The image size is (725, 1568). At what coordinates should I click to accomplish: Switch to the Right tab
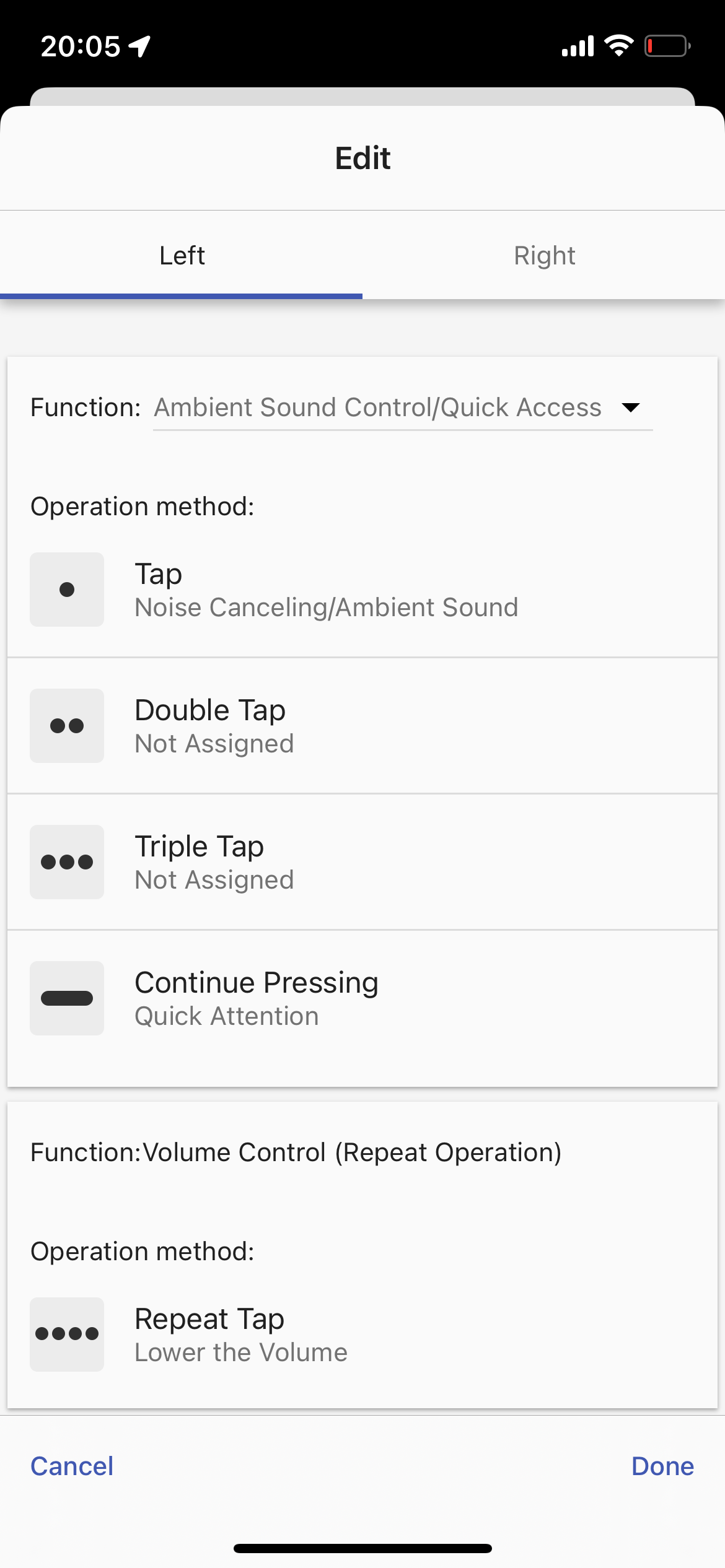click(544, 255)
